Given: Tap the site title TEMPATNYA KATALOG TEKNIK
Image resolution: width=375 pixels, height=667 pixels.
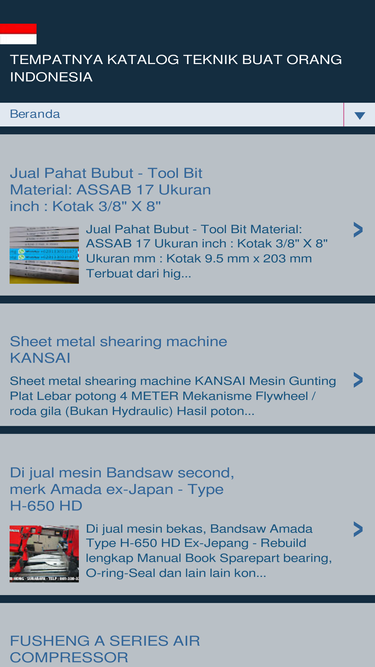Looking at the screenshot, I should point(176,68).
